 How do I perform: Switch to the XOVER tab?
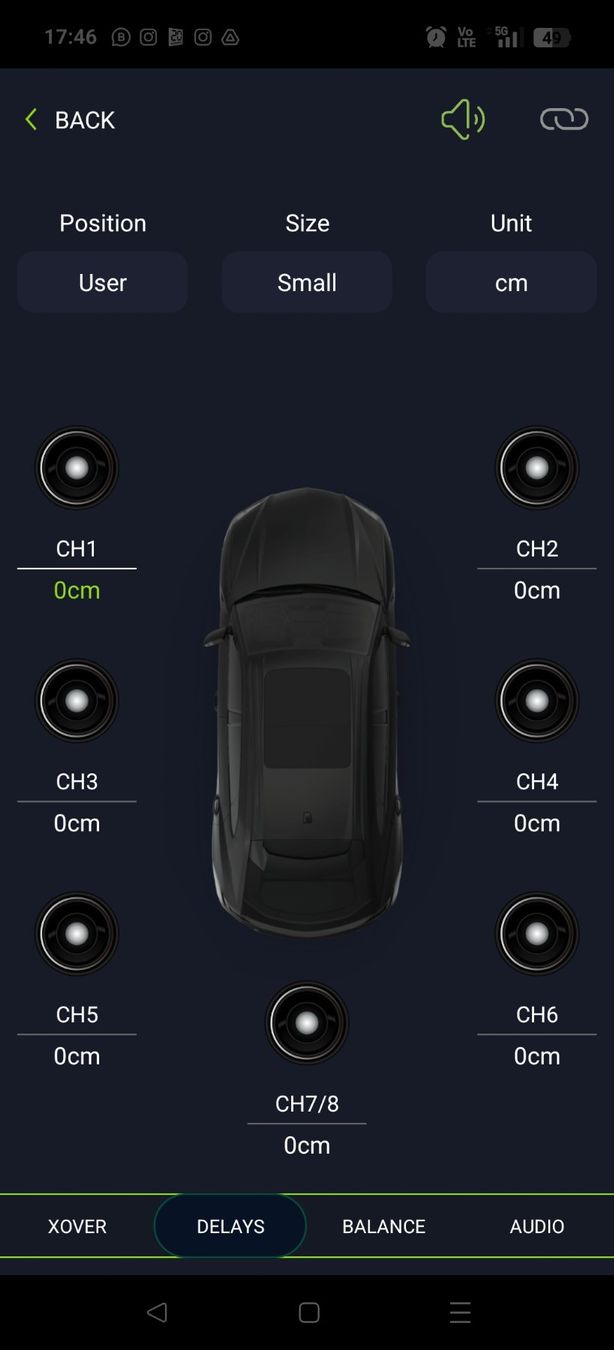[77, 1226]
